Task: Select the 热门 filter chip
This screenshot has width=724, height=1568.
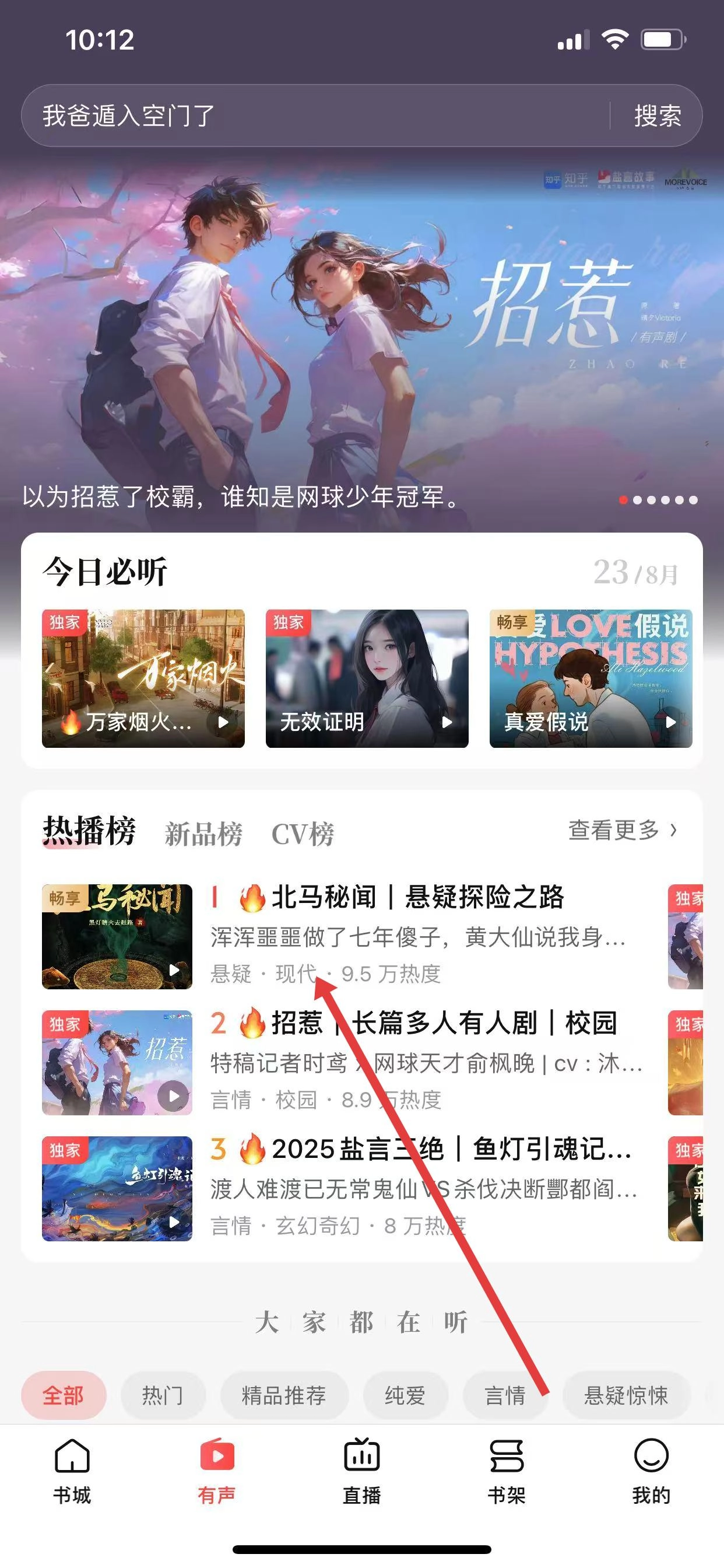Action: 163,1395
